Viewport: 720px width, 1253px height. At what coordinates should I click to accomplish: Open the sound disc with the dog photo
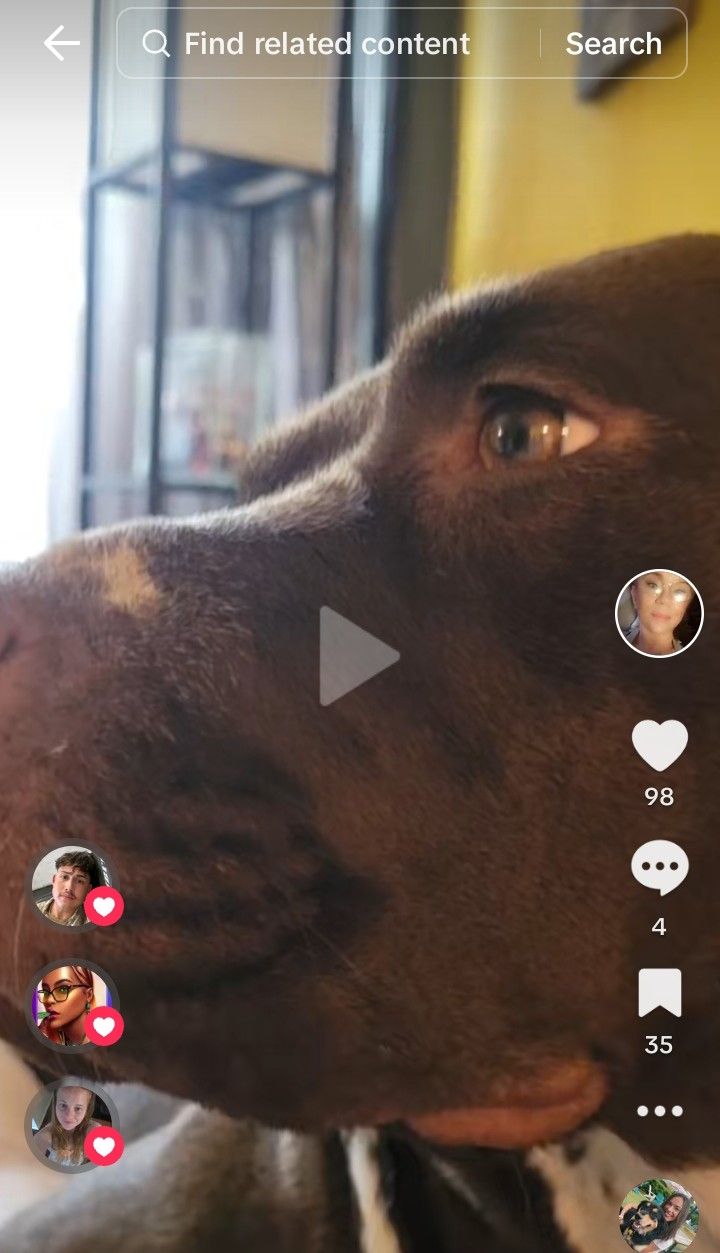tap(659, 1216)
